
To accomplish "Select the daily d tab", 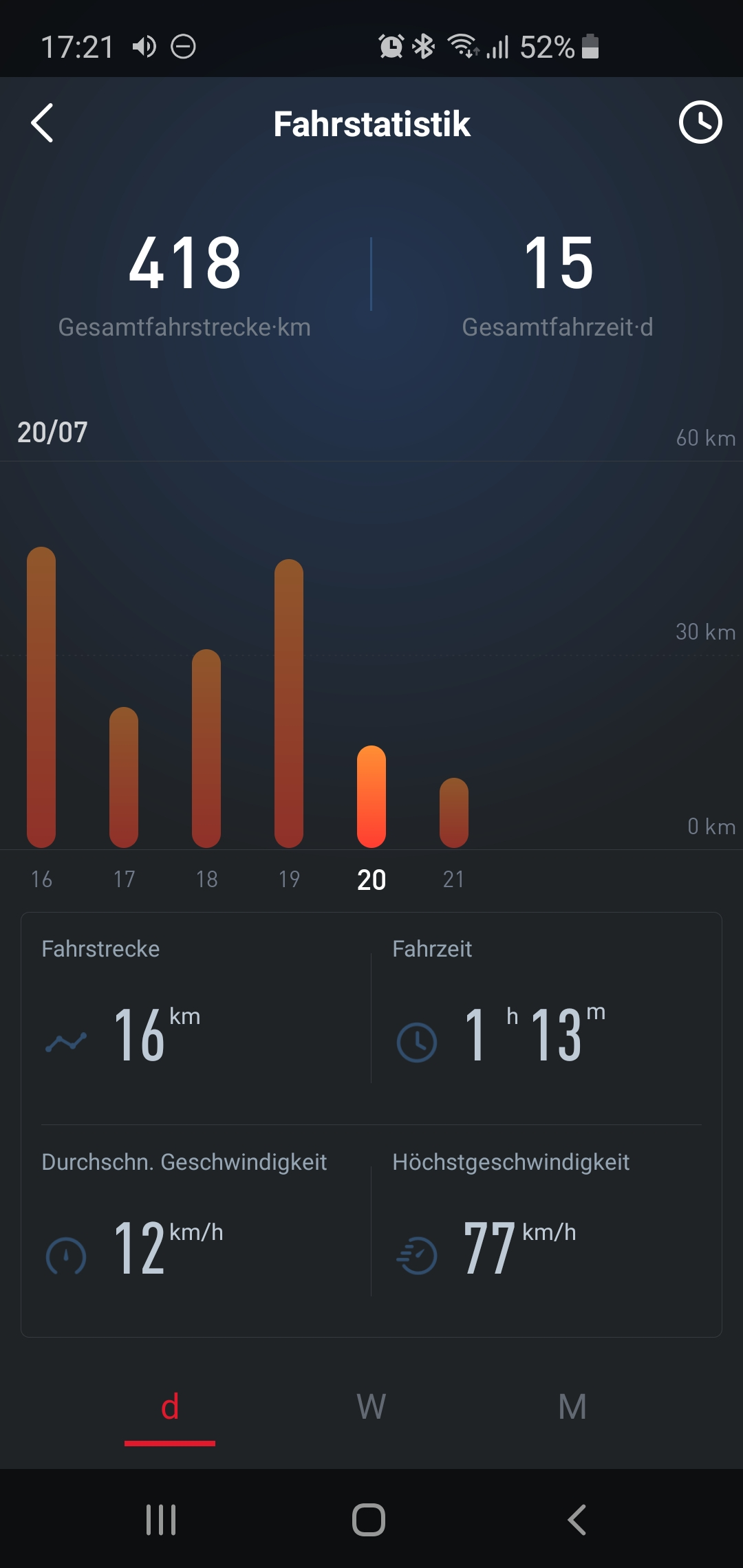I will coord(170,1407).
